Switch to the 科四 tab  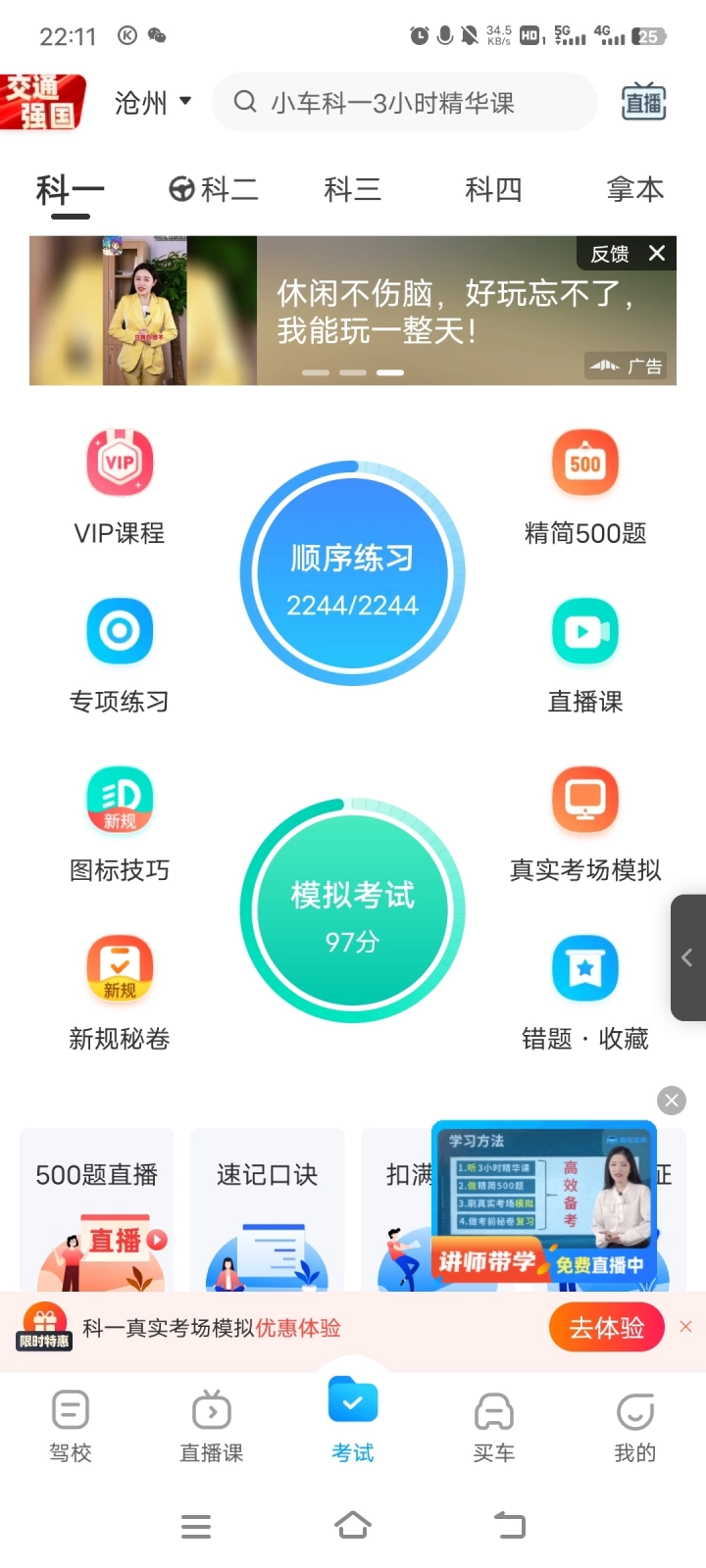tap(493, 189)
